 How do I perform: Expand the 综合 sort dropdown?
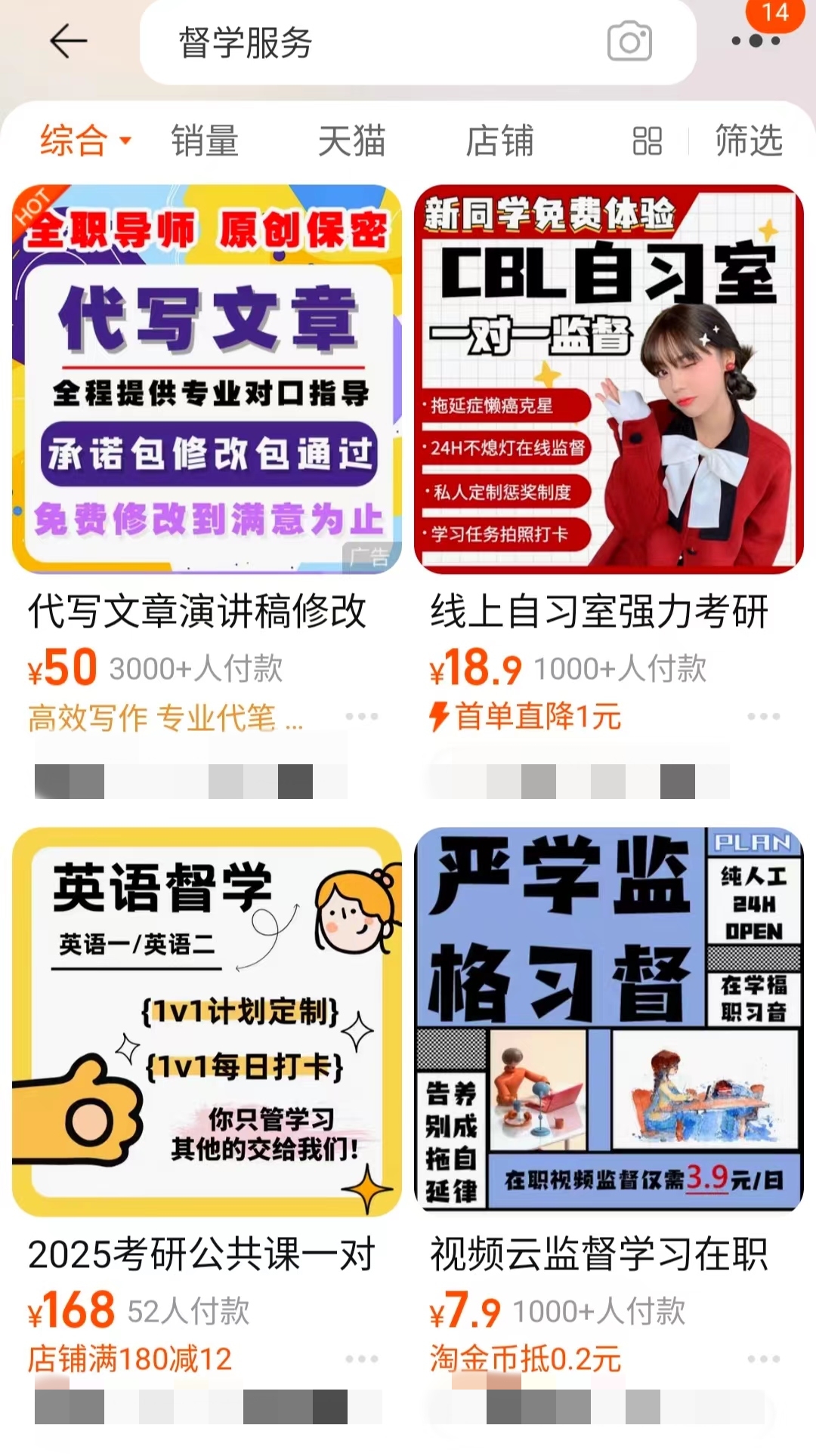[x=85, y=140]
